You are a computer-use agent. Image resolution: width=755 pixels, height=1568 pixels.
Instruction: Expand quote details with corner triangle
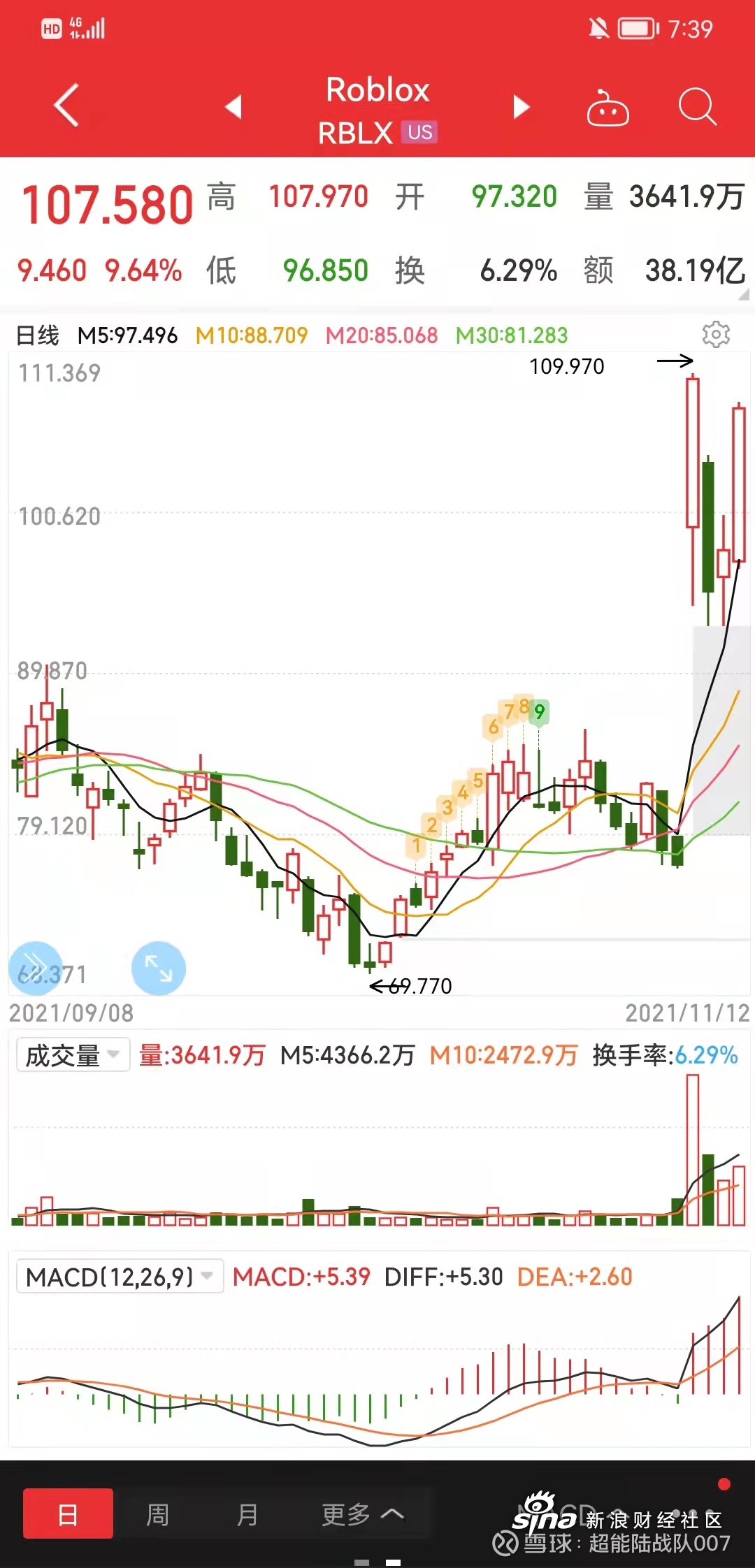pyautogui.click(x=743, y=295)
